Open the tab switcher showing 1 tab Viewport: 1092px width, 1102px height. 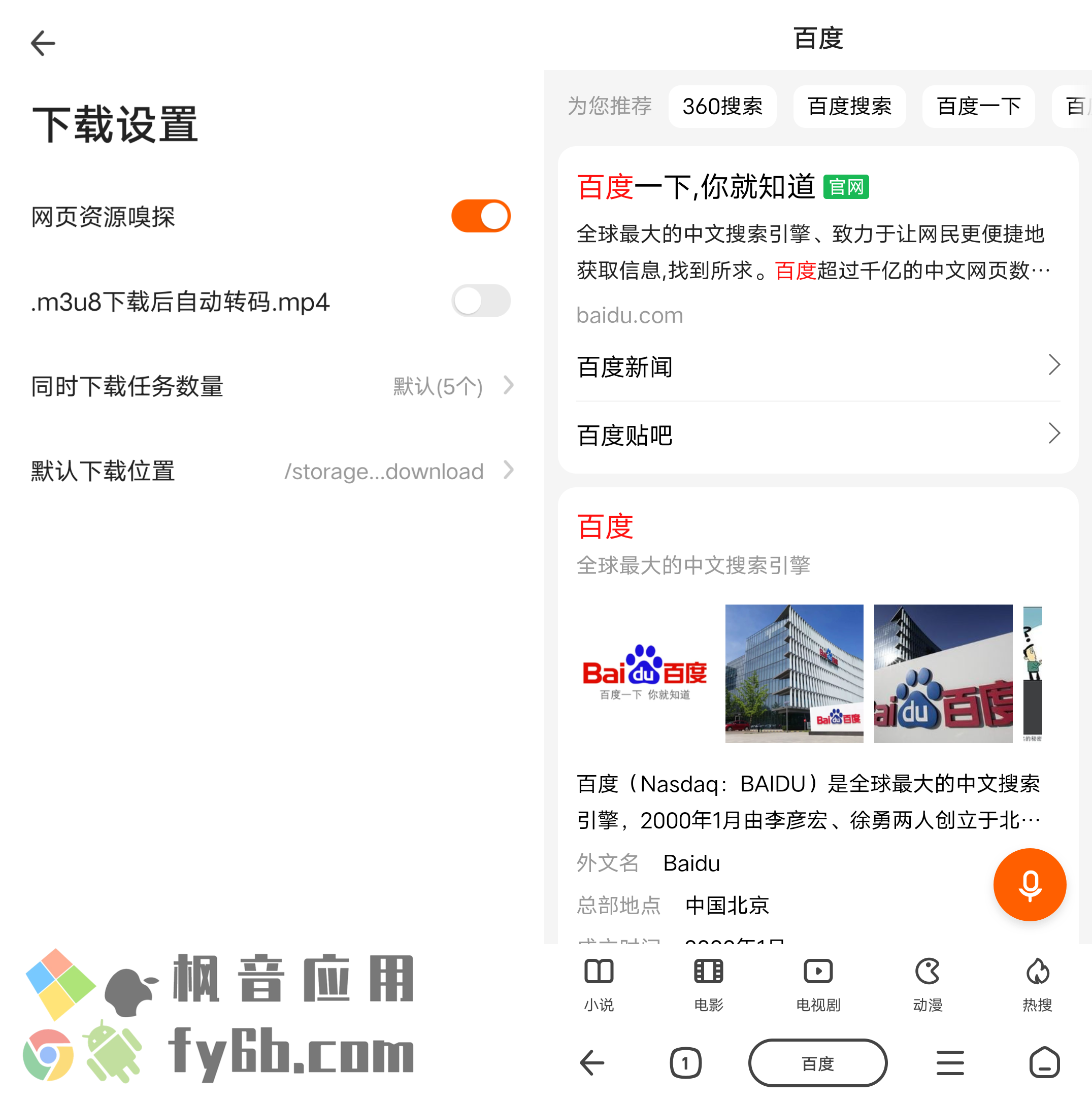(x=685, y=1062)
